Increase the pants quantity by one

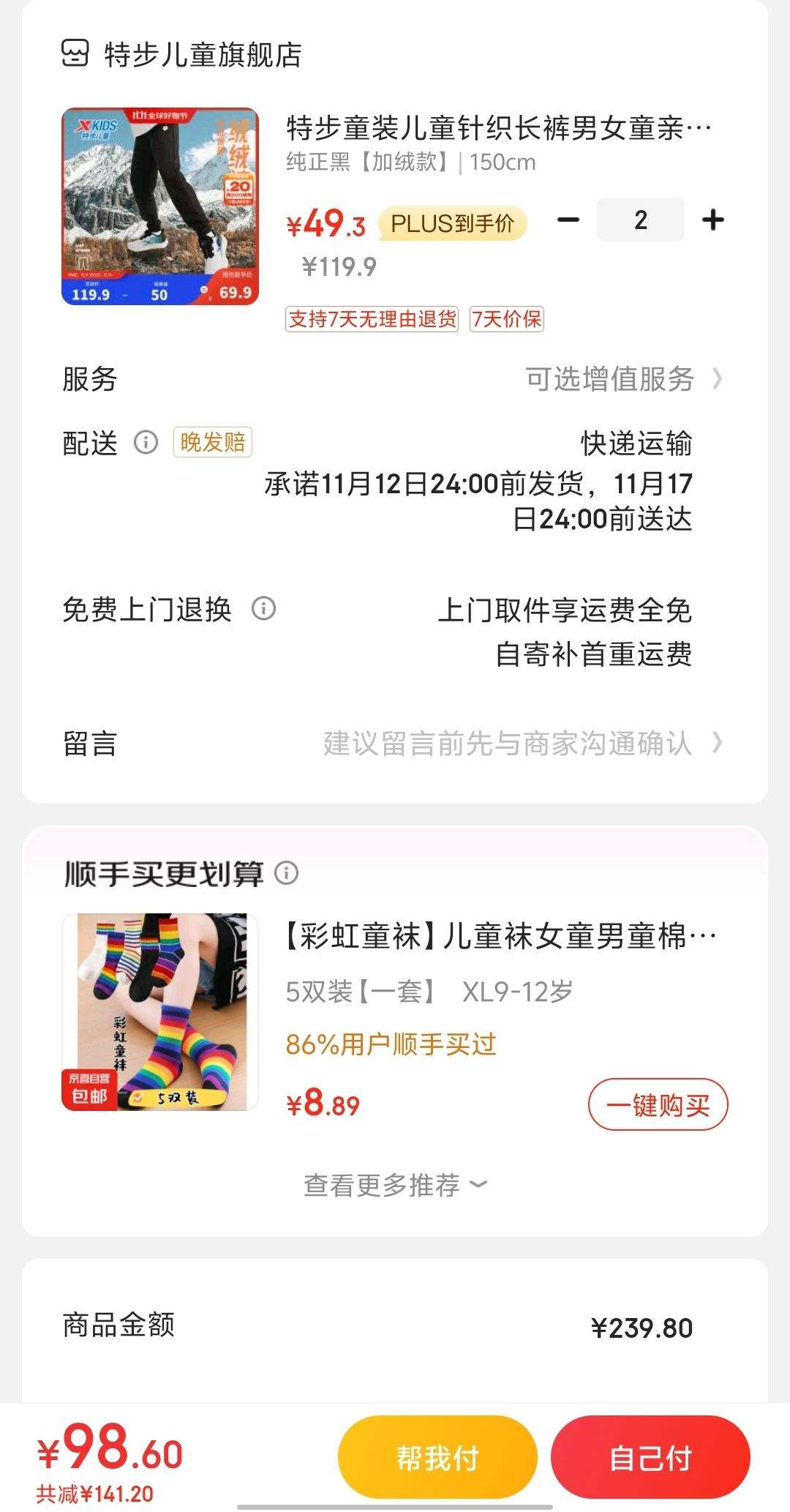click(712, 220)
